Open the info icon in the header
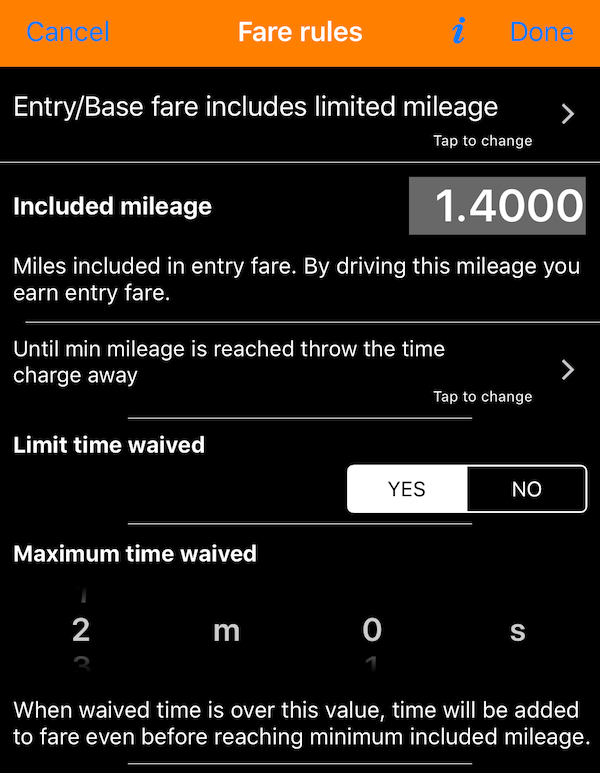Viewport: 600px width, 773px height. click(459, 32)
